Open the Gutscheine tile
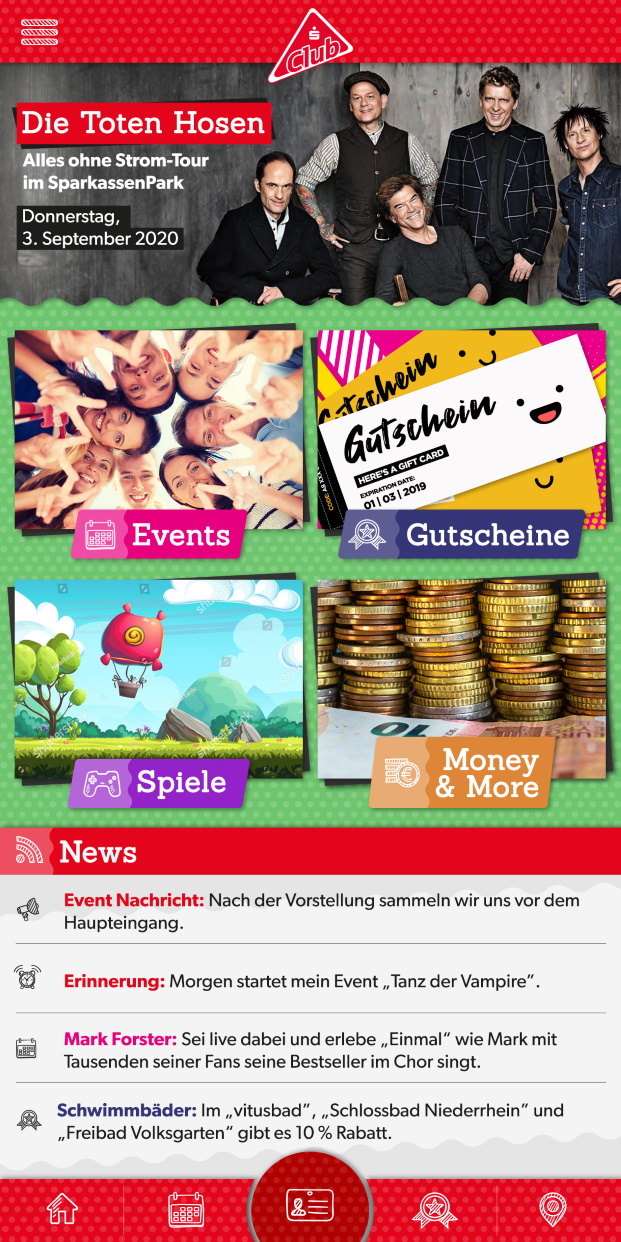Screen dimensions: 621x1242 [x=462, y=440]
